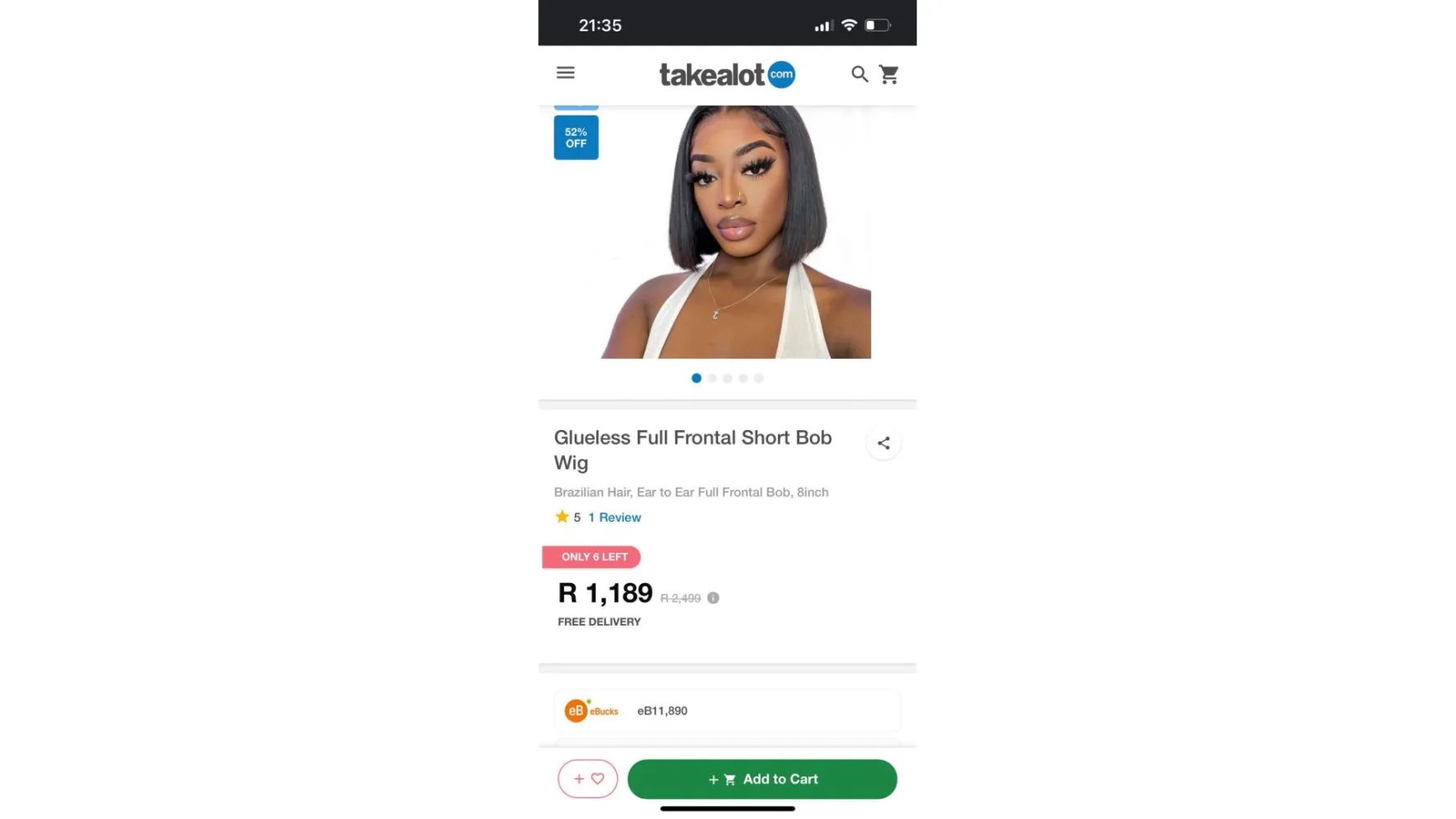View price info icon next to R 2,499
The width and height of the screenshot is (1456, 819).
(713, 598)
